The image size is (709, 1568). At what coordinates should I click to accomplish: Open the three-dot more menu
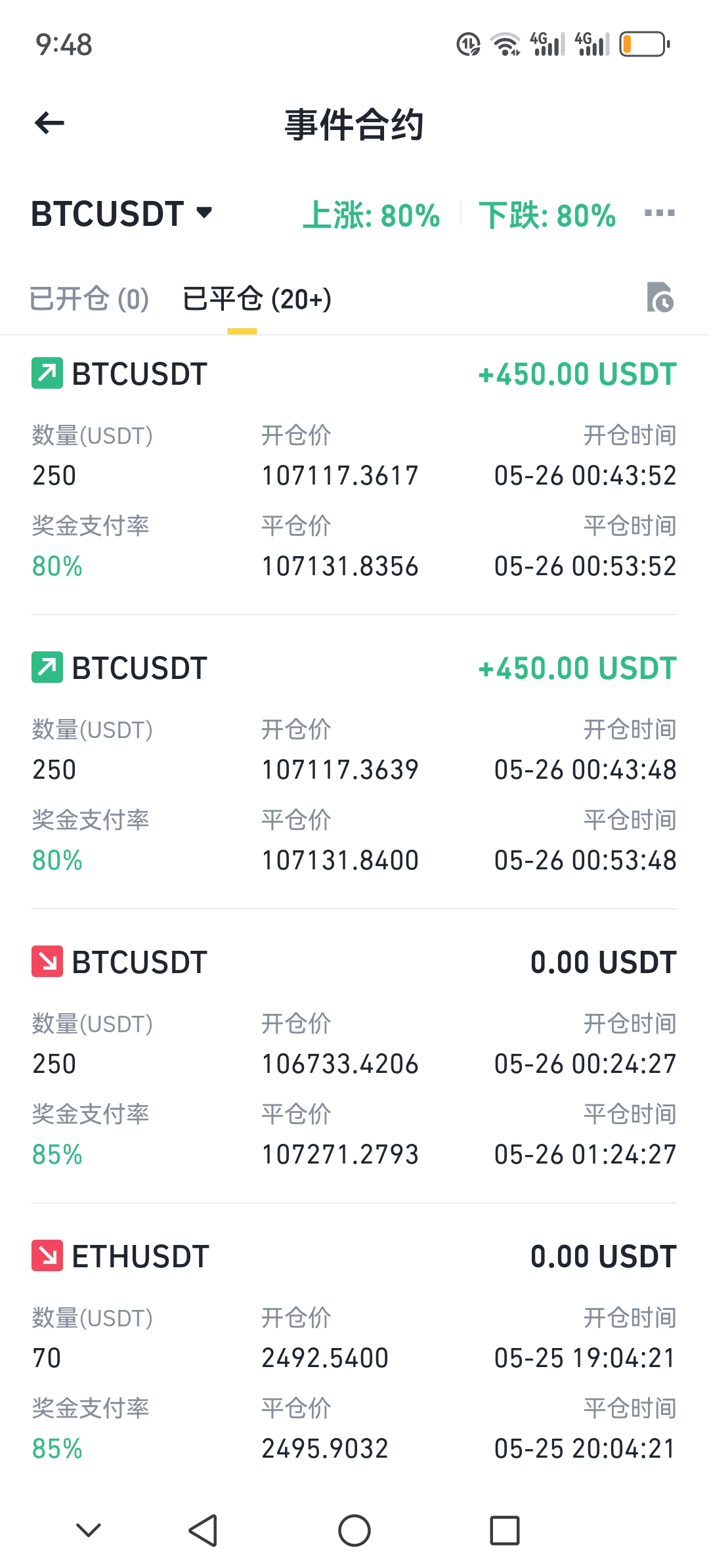click(x=659, y=213)
